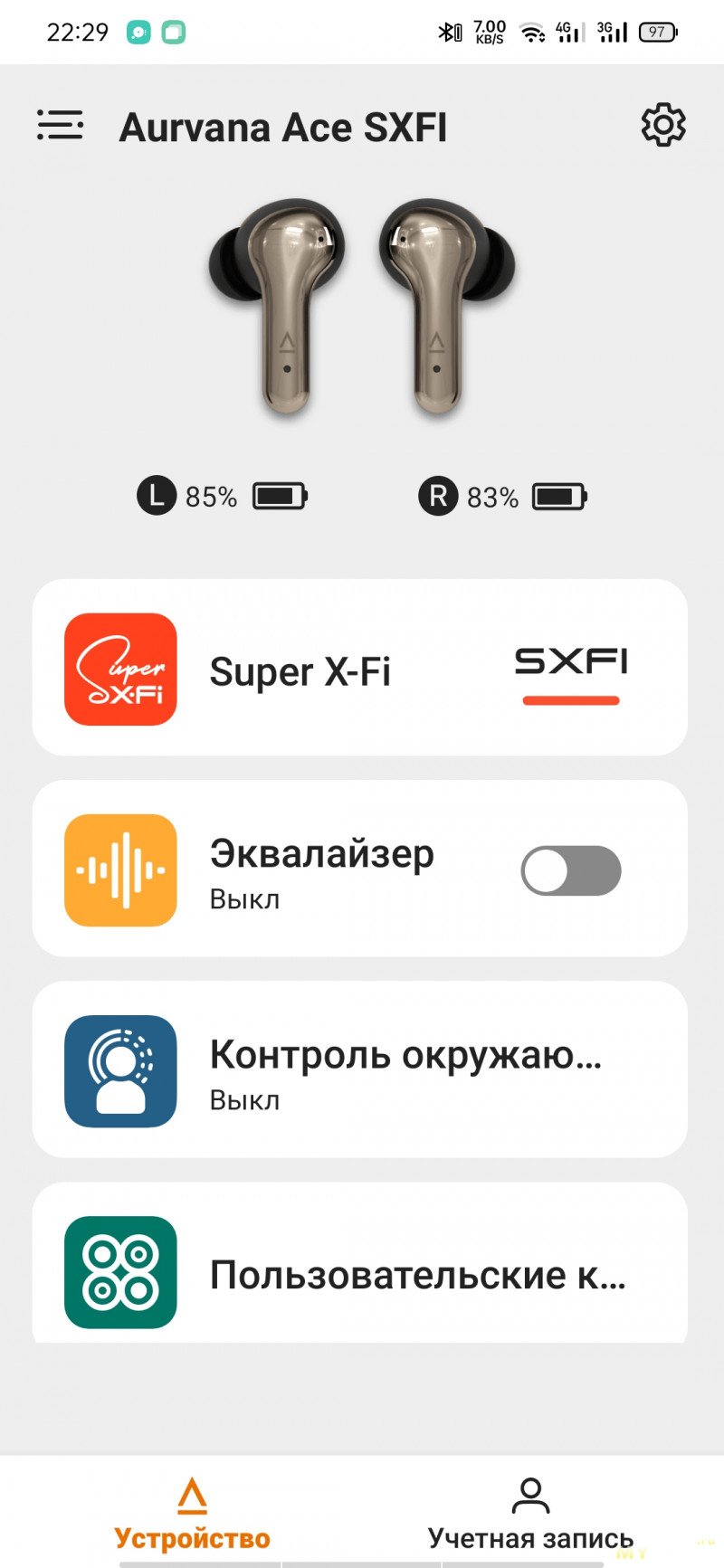Toggle the Эквалайзер switch on
Viewport: 724px width, 1568px height.
point(571,870)
